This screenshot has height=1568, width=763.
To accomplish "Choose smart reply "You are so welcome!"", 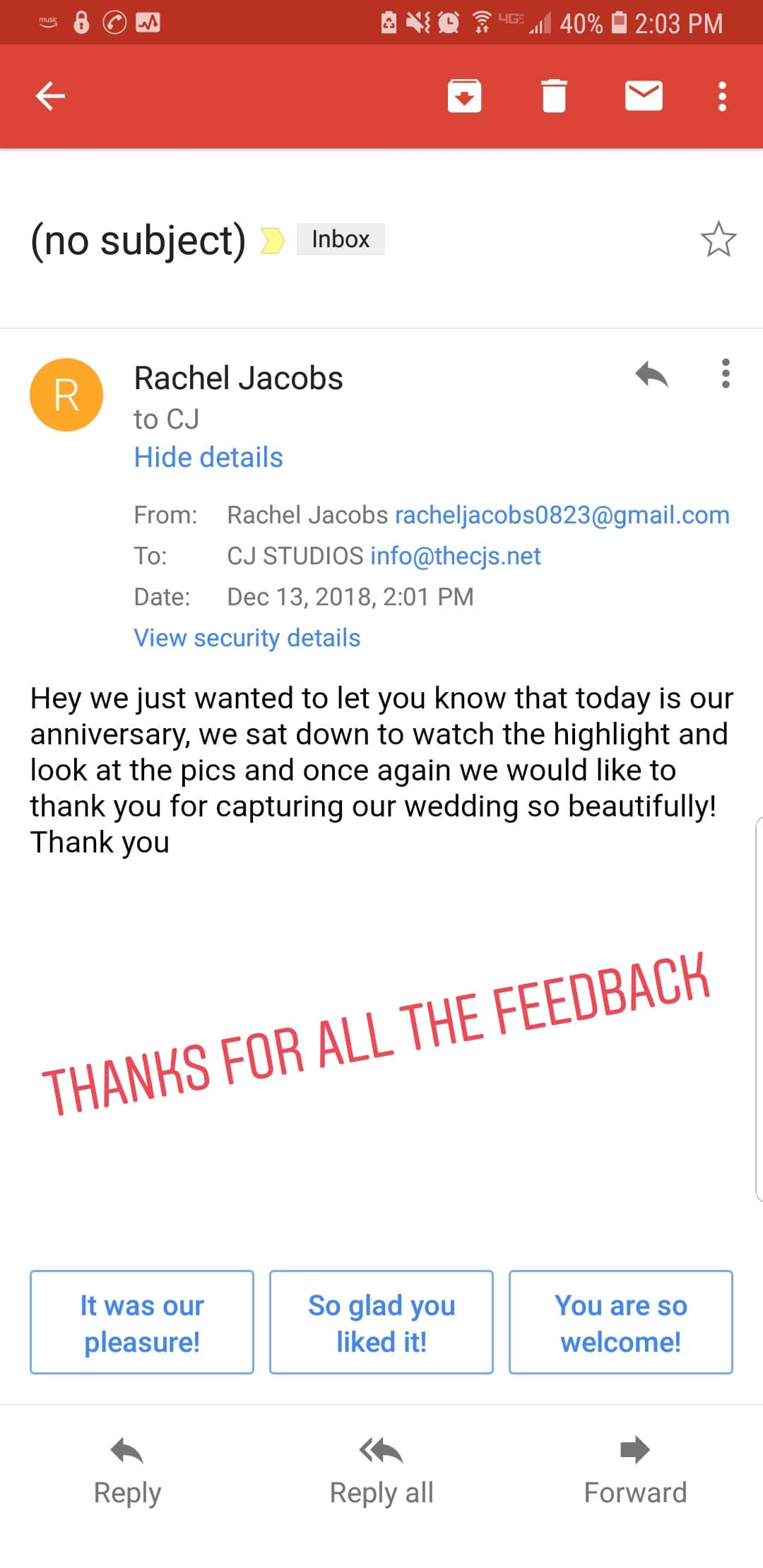I will click(621, 1323).
